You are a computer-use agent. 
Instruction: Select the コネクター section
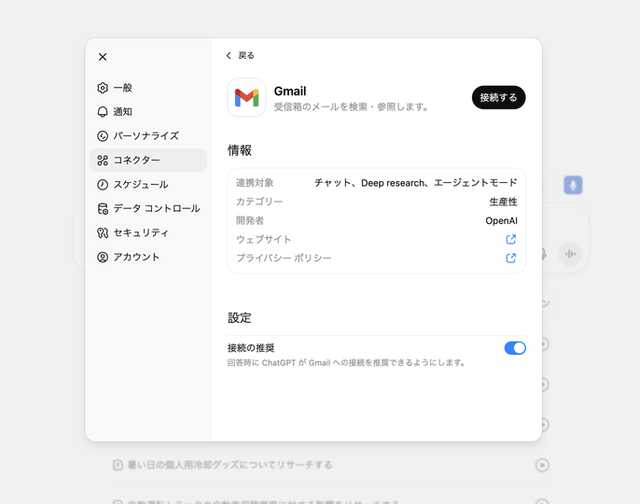point(136,160)
